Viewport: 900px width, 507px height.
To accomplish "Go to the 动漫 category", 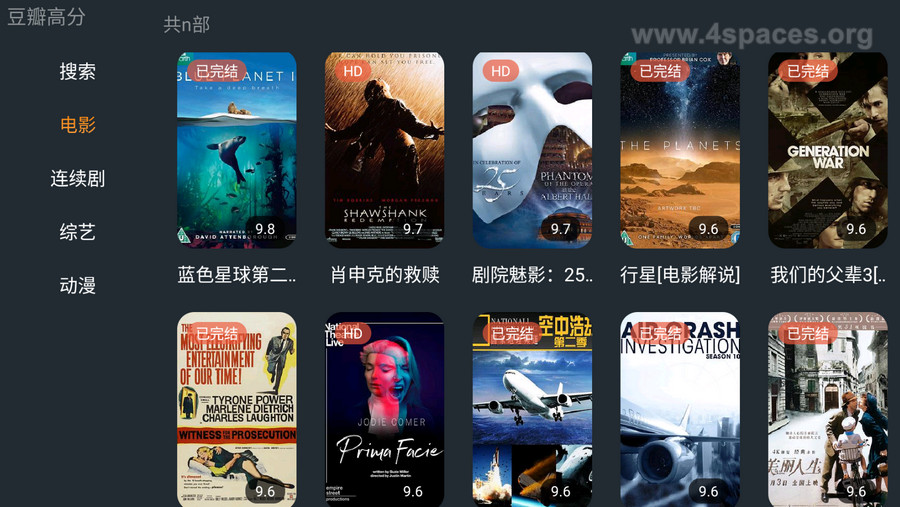I will click(78, 286).
